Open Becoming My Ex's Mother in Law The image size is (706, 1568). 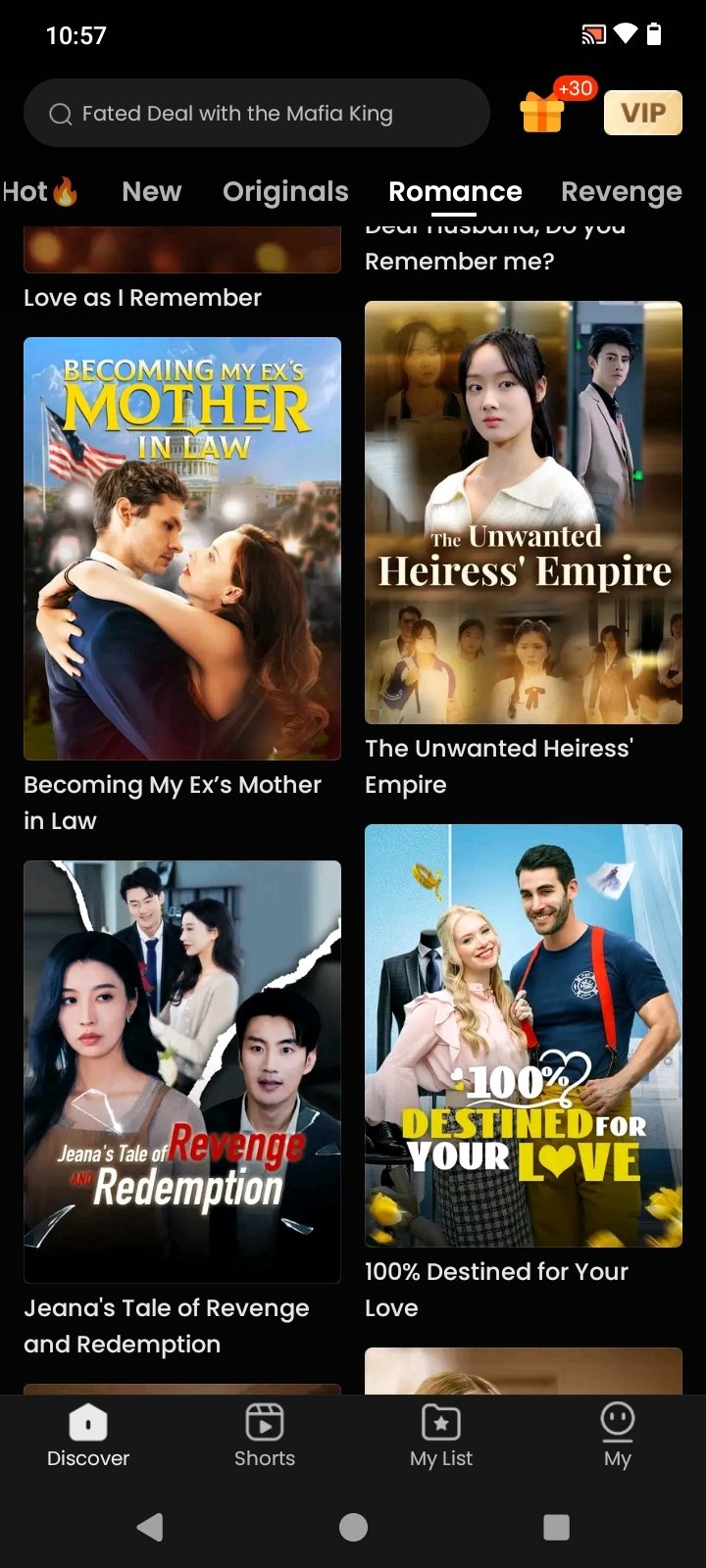[182, 549]
